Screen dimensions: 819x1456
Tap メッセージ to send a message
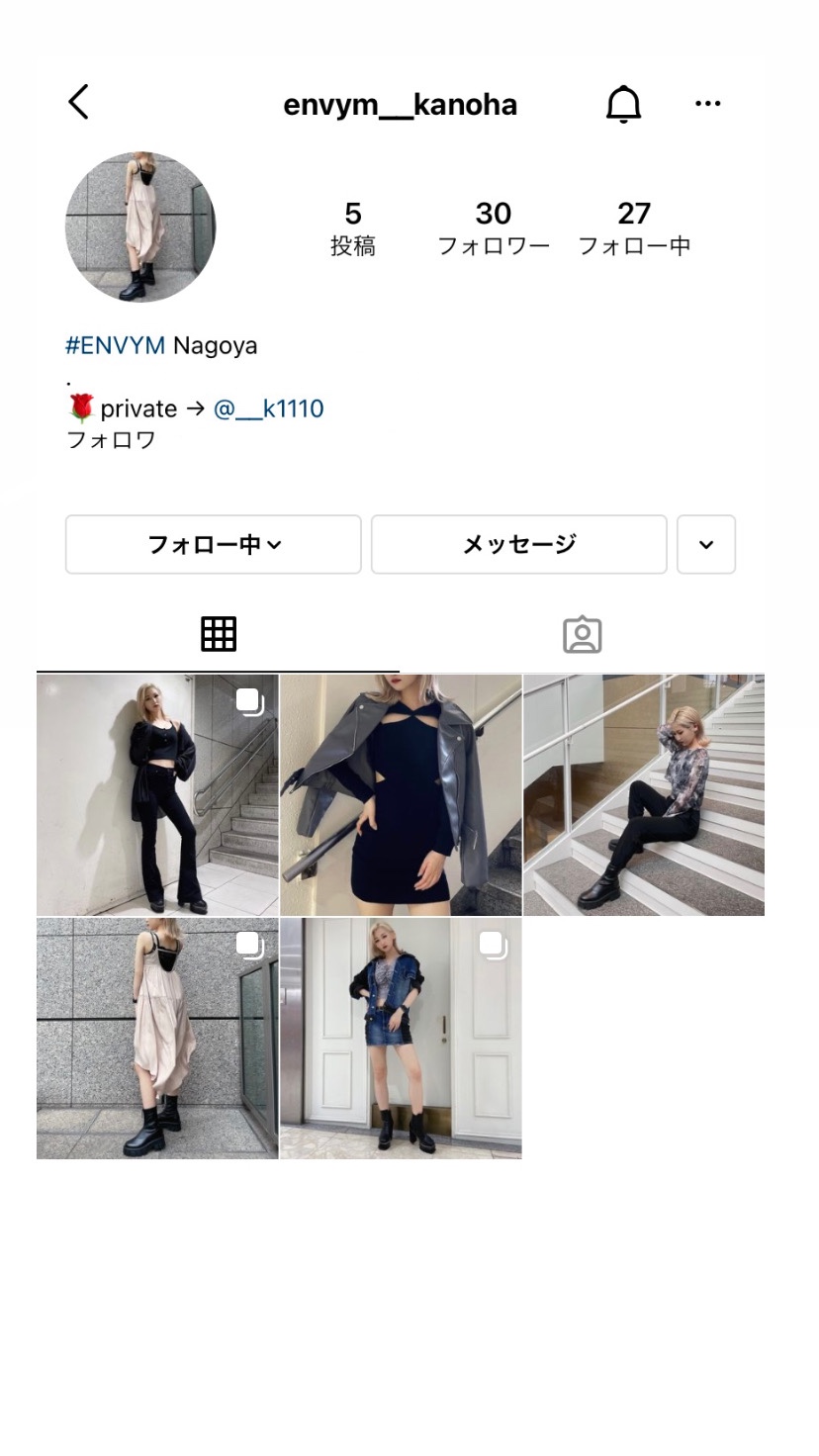click(518, 544)
